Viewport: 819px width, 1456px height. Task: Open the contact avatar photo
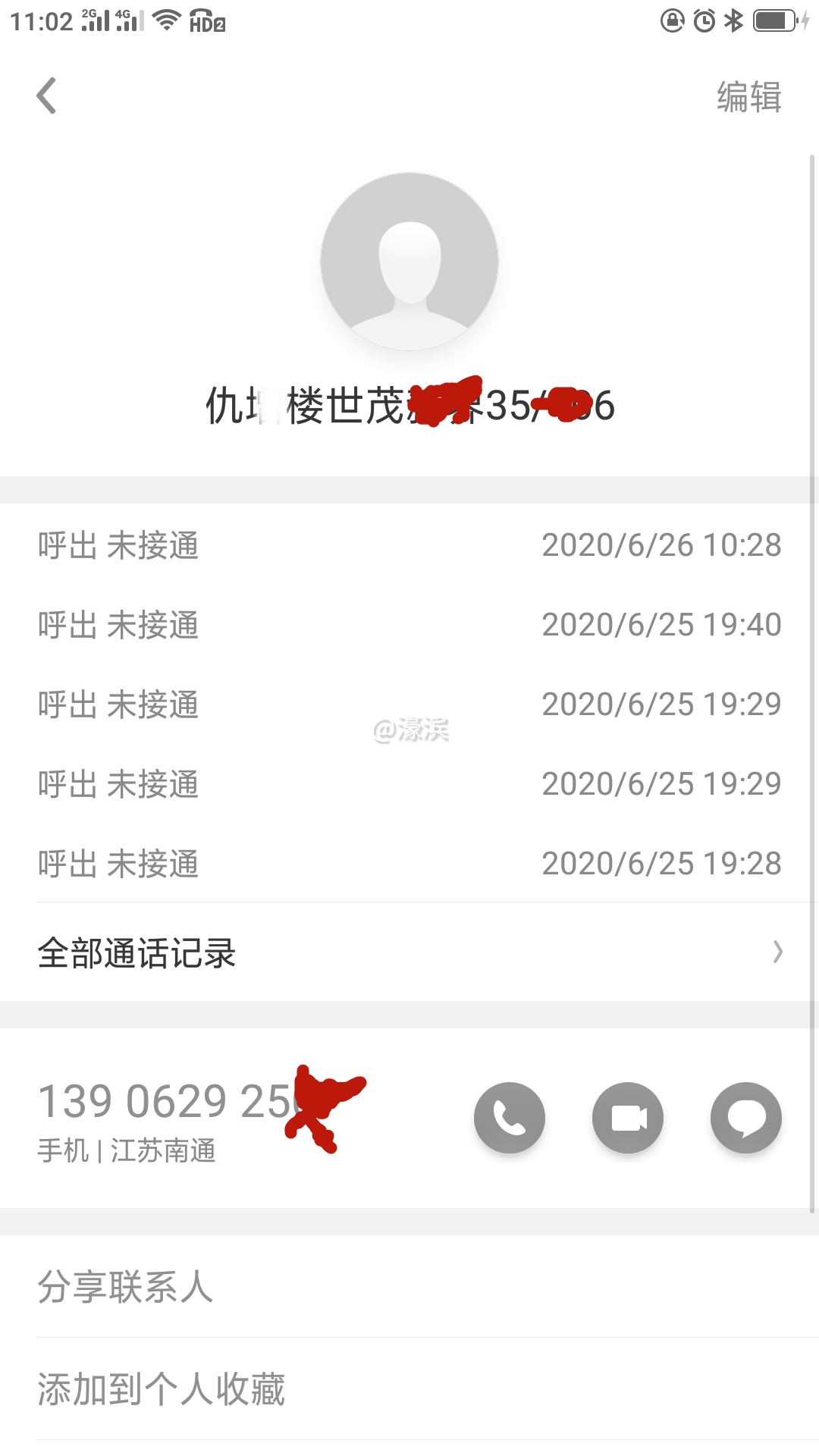point(409,262)
